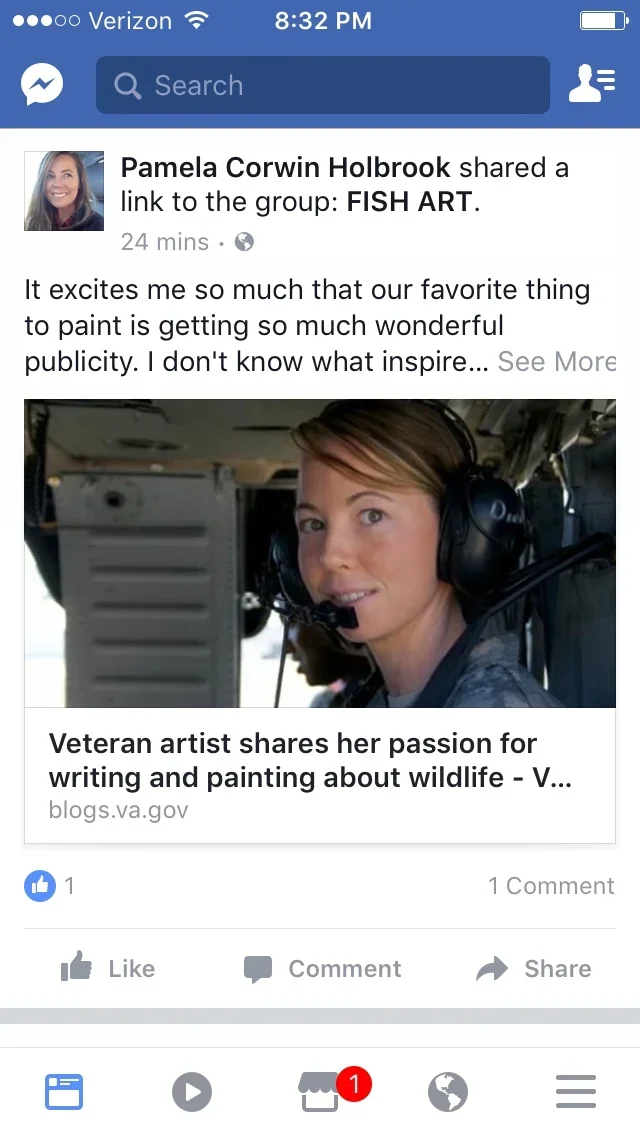
Task: Open the FISH ART group link
Action: (409, 202)
